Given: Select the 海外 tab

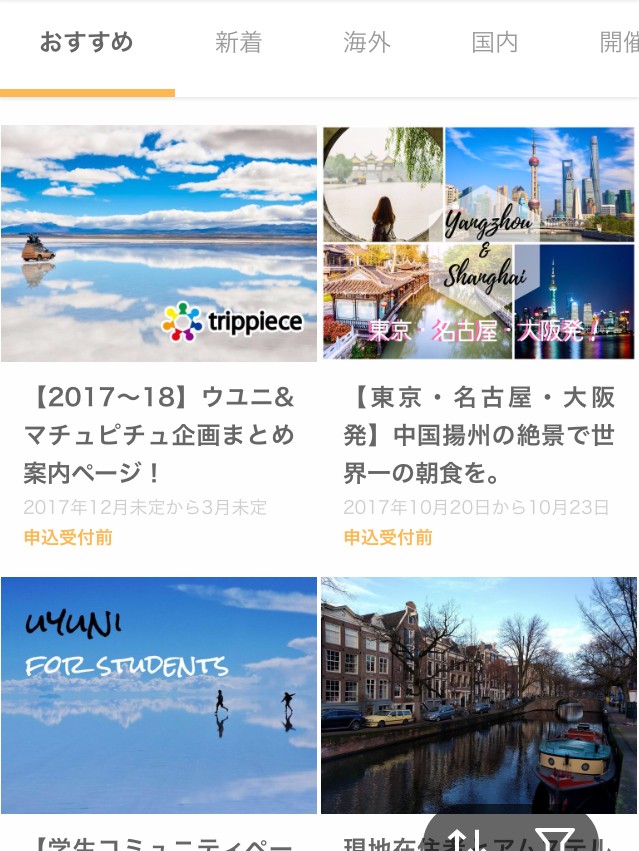Looking at the screenshot, I should (367, 43).
